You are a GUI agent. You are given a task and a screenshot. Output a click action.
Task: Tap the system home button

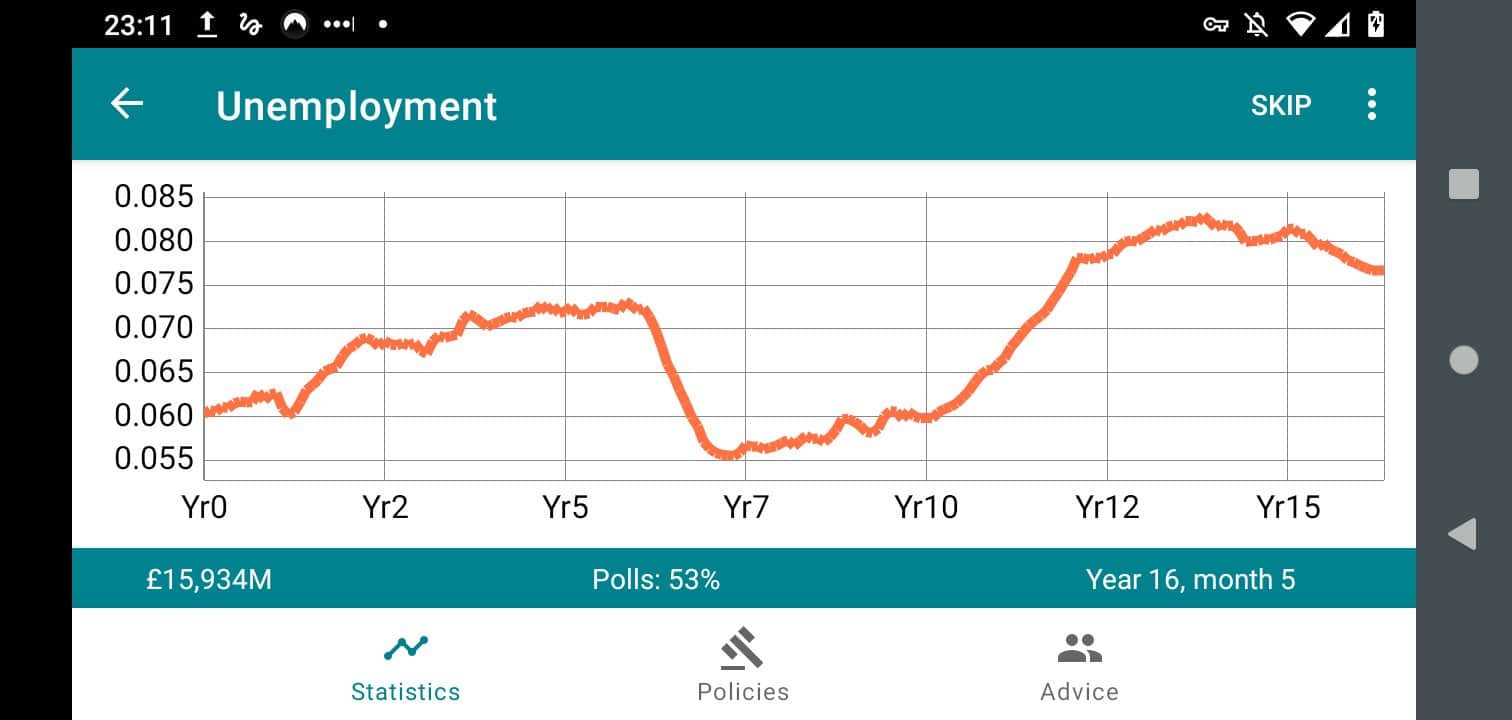[1463, 360]
